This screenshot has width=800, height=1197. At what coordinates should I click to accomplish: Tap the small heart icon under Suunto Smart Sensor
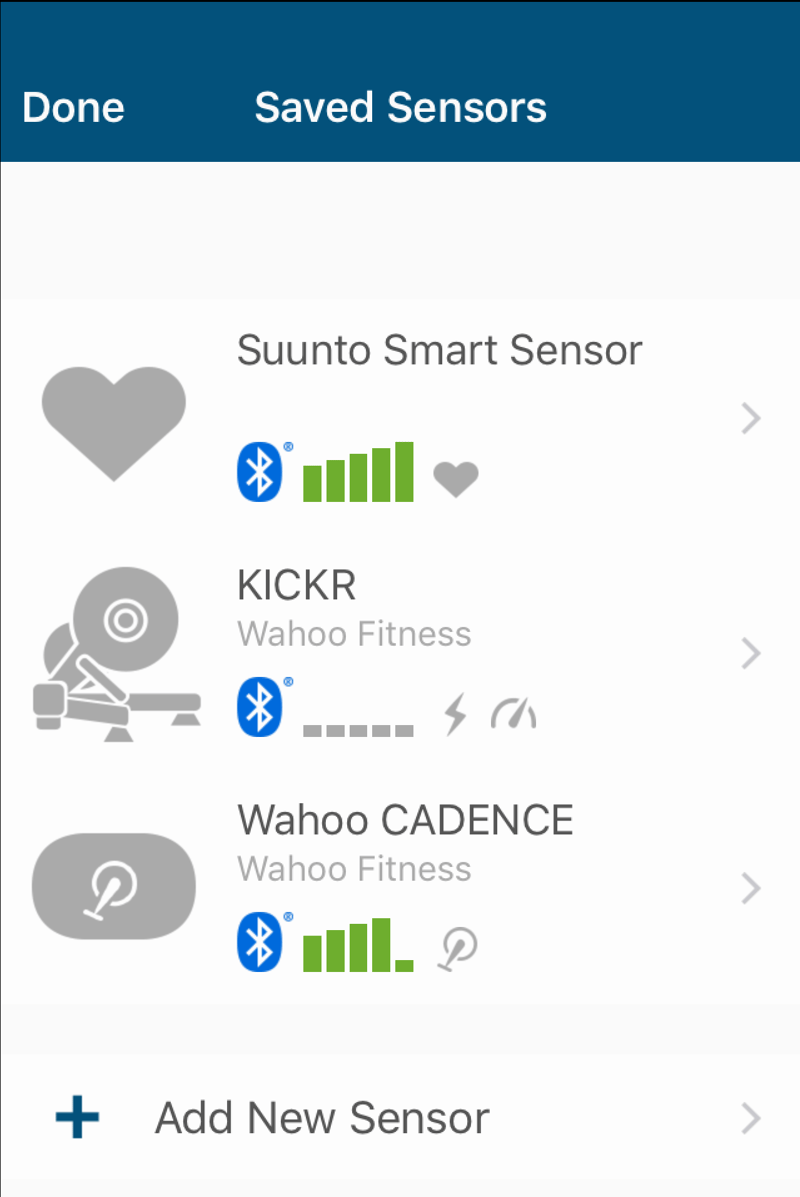tap(457, 478)
